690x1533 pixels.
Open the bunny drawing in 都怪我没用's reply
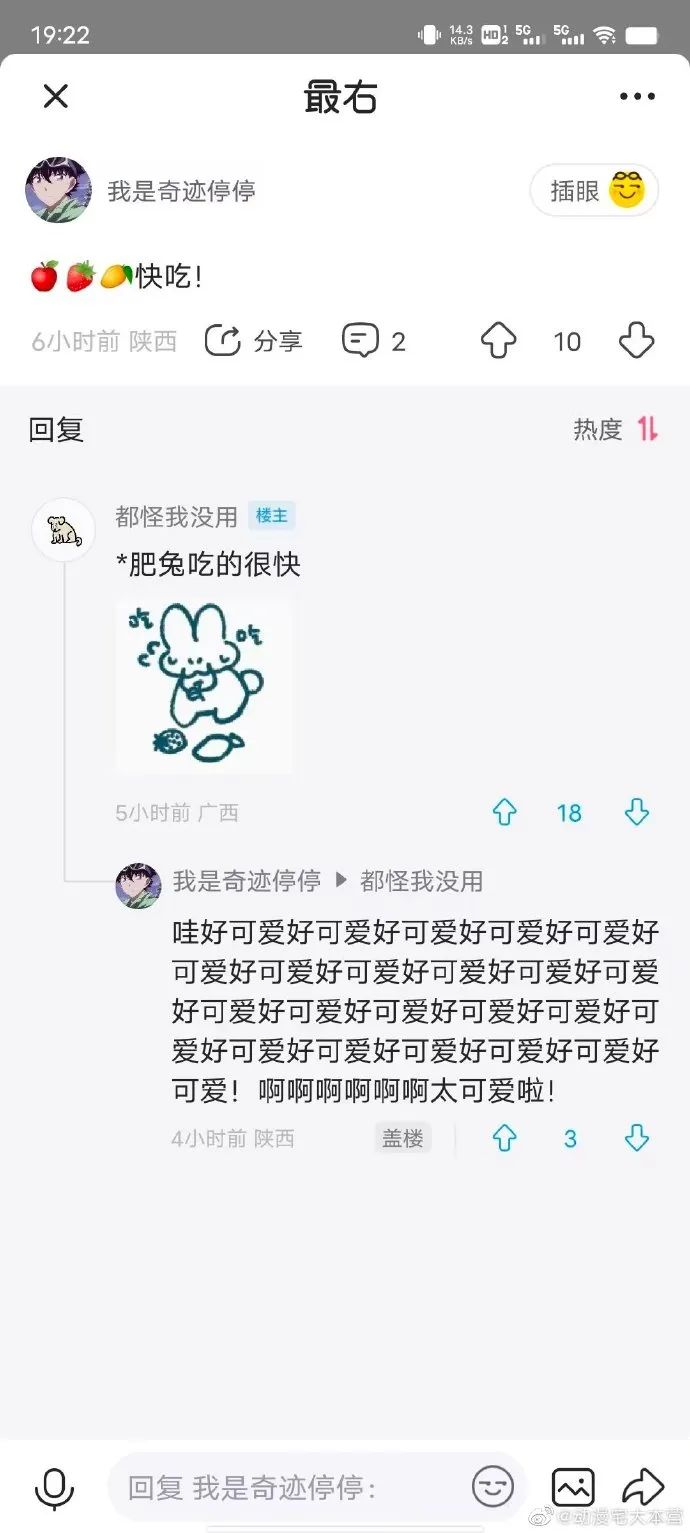pyautogui.click(x=204, y=686)
